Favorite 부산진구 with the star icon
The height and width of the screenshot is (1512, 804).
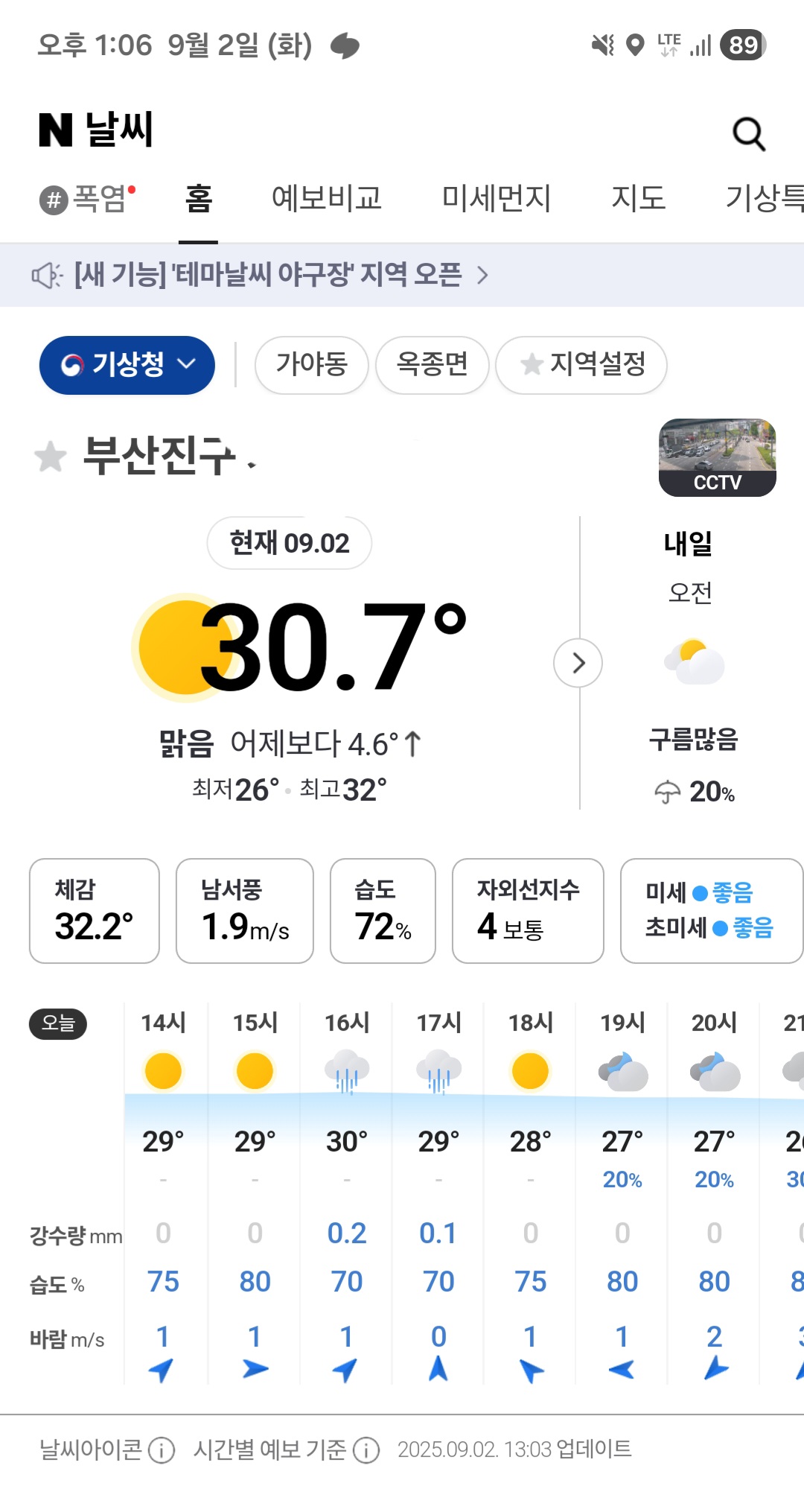(x=51, y=456)
